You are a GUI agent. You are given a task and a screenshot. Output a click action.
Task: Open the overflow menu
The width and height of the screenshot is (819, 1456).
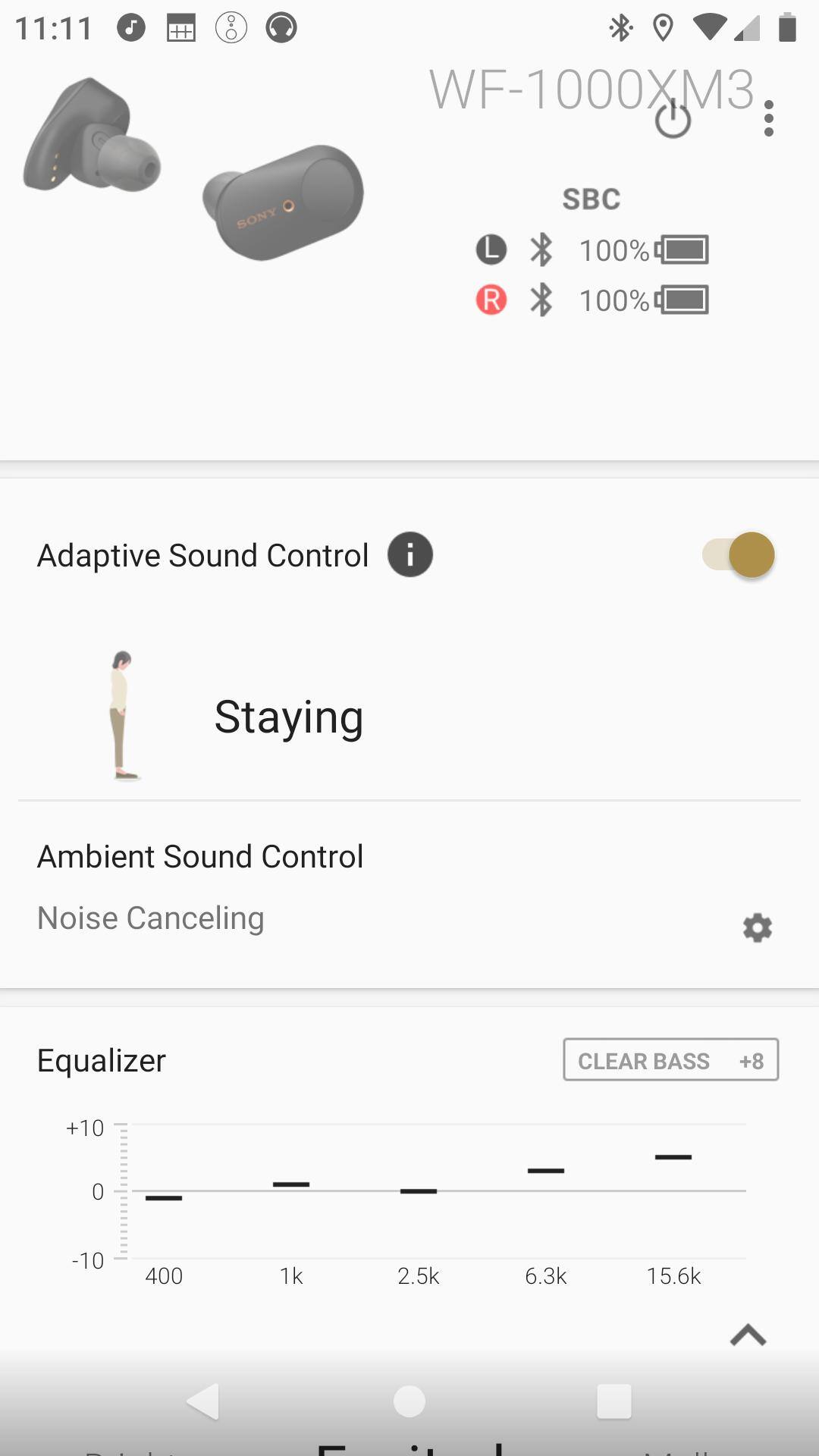click(769, 119)
